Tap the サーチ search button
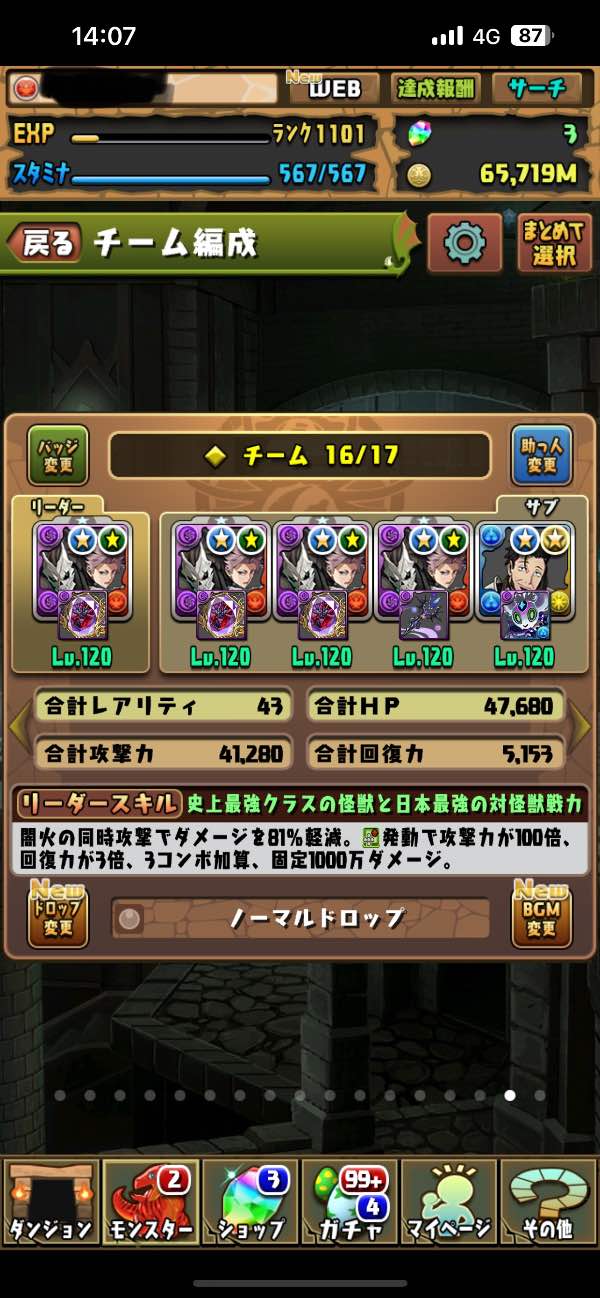The width and height of the screenshot is (600, 1298). tap(542, 88)
